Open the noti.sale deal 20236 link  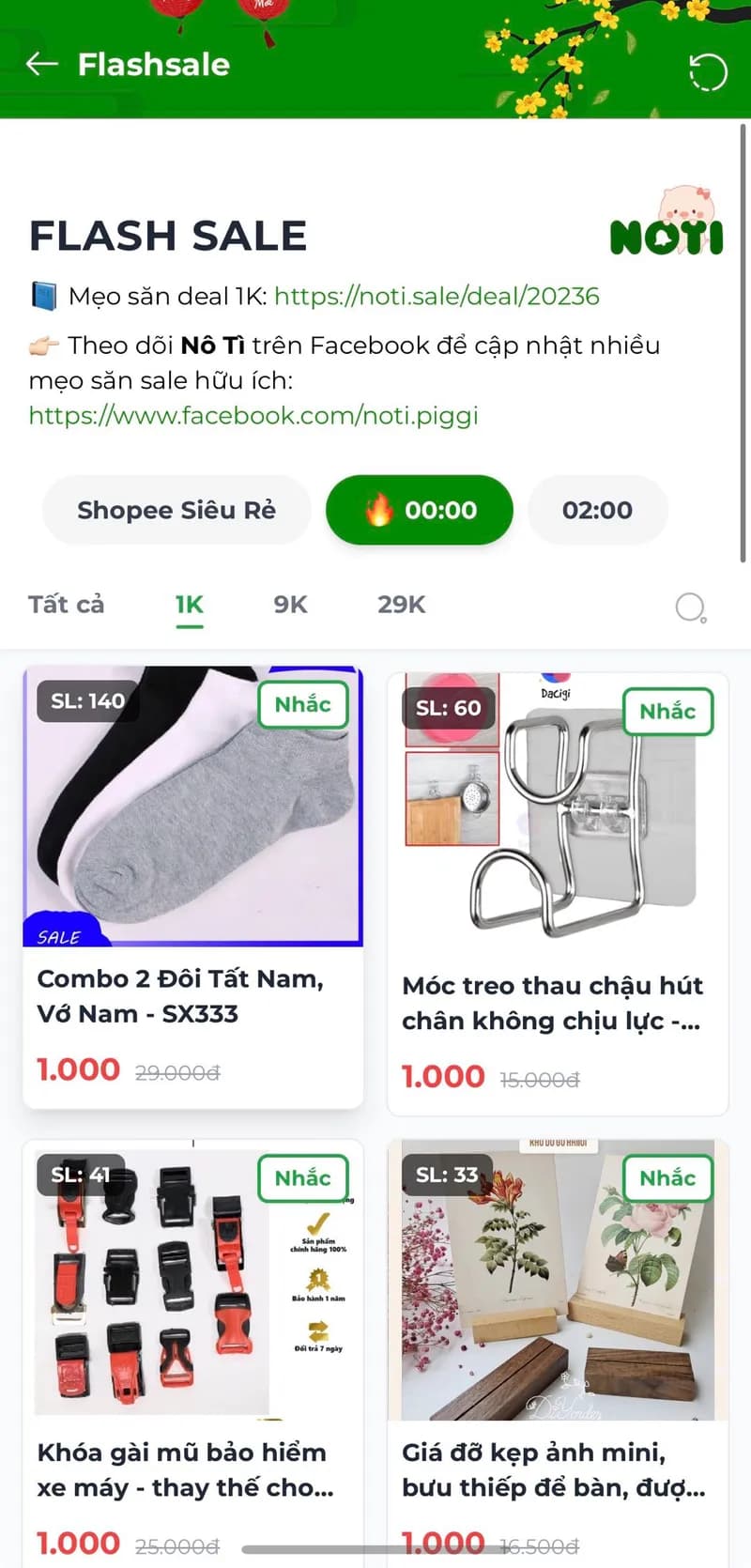tap(437, 296)
